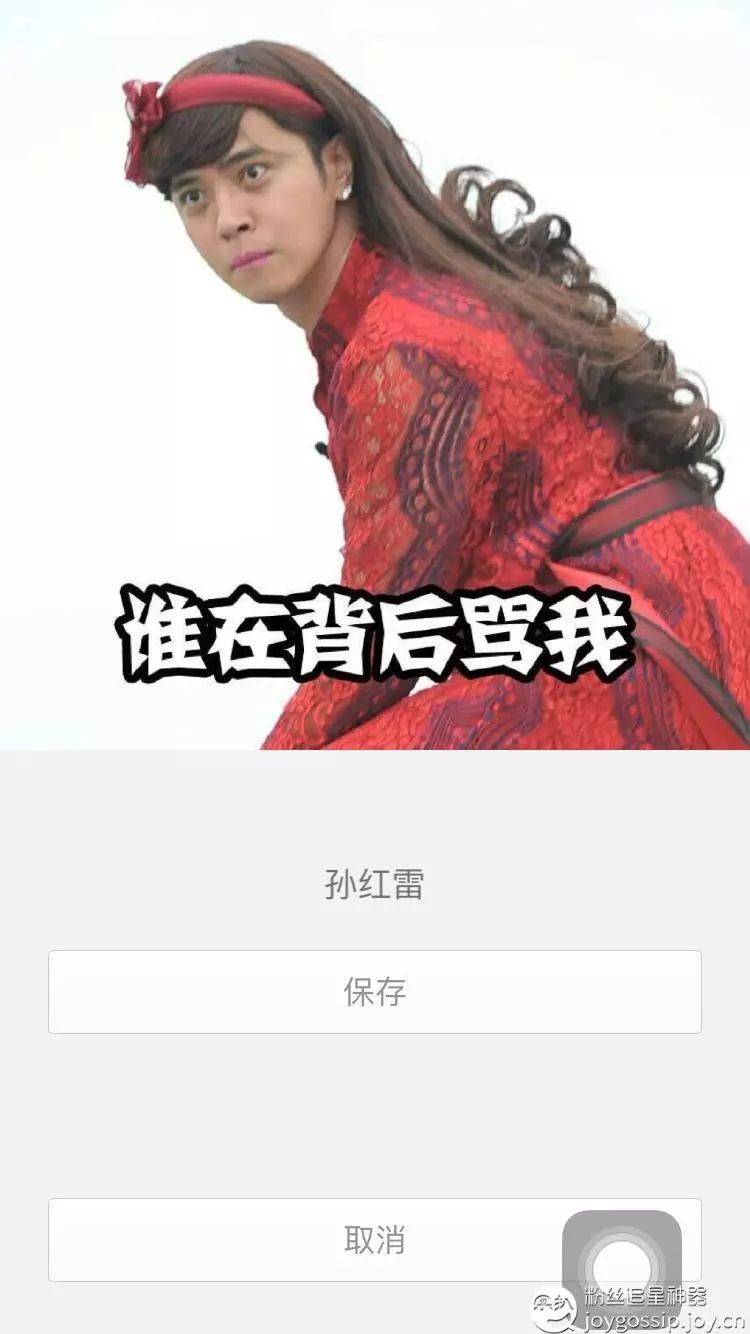Viewport: 750px width, 1334px height.
Task: Tap 取消 to cancel
Action: [375, 1240]
